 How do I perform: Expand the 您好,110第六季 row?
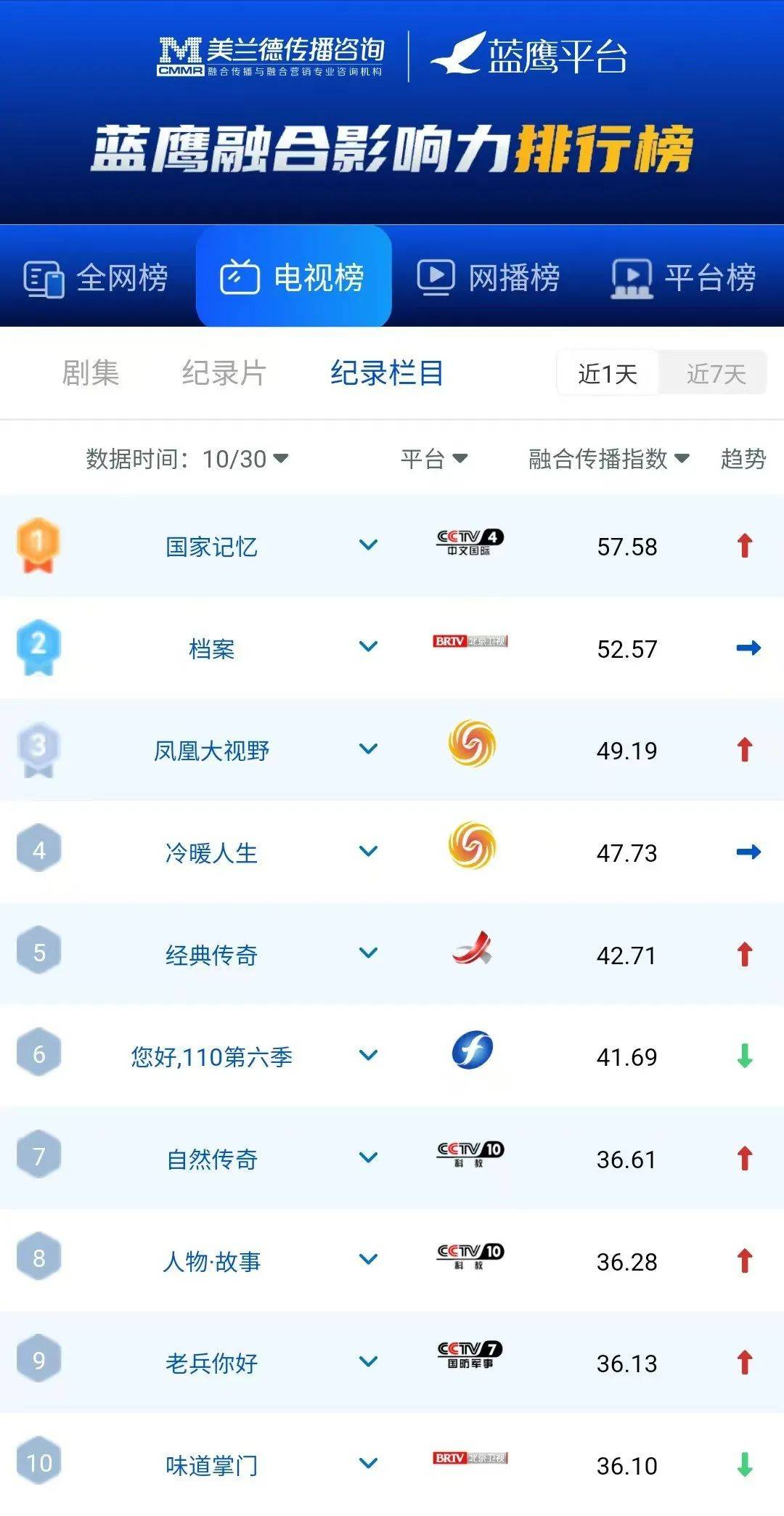point(369,1056)
